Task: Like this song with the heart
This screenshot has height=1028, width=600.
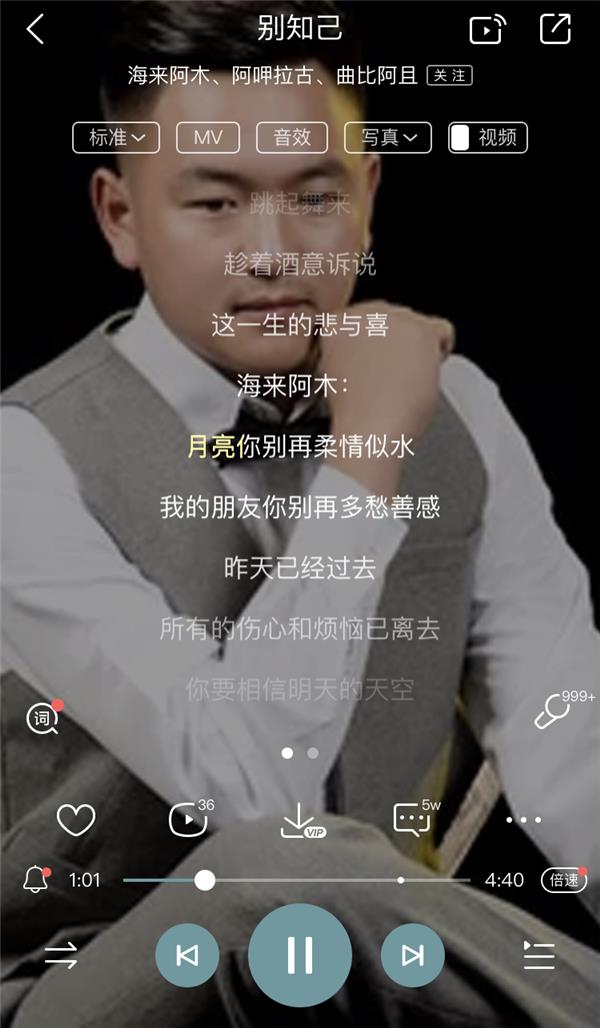Action: [x=75, y=820]
